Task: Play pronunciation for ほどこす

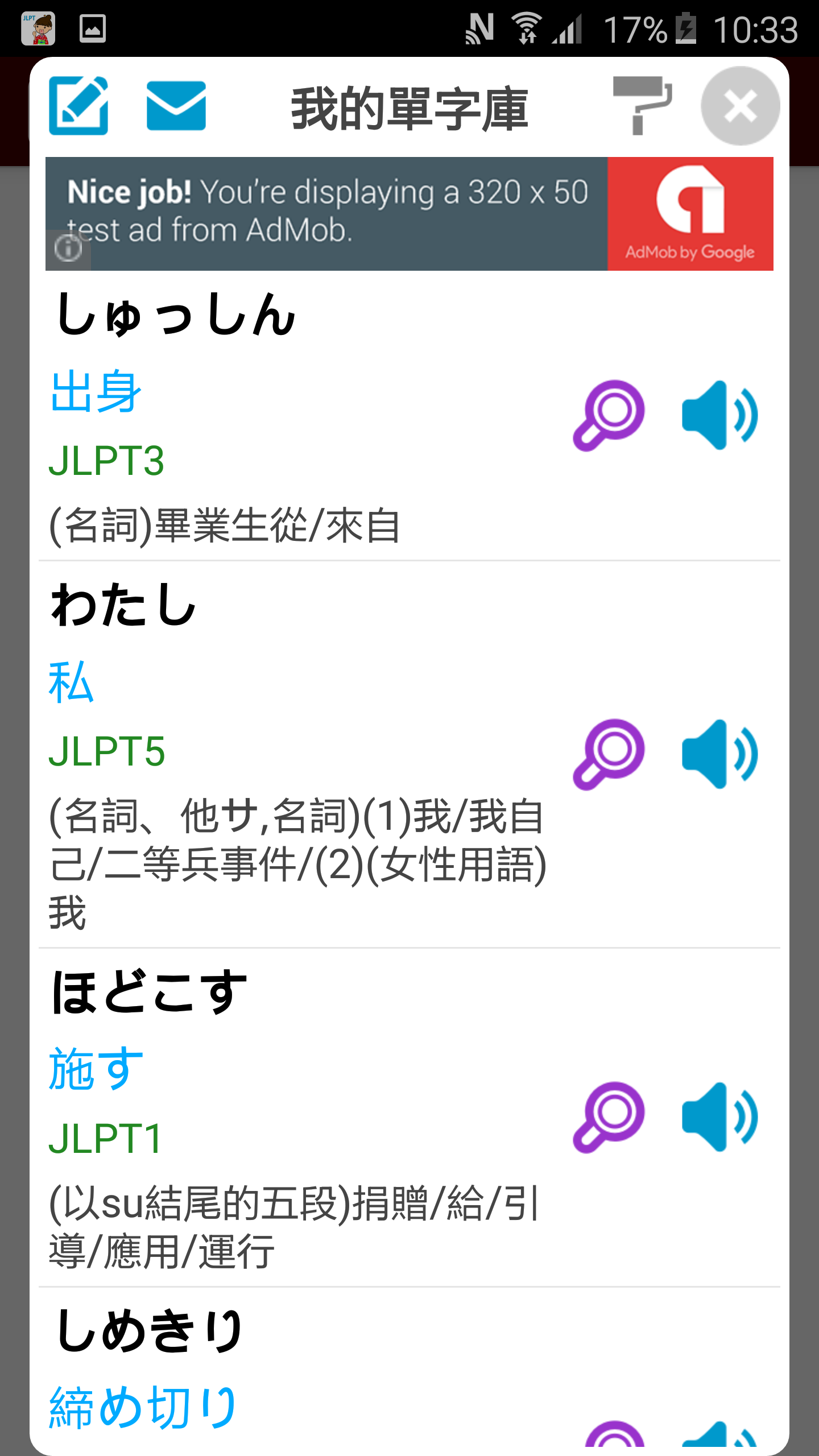Action: [x=720, y=1118]
